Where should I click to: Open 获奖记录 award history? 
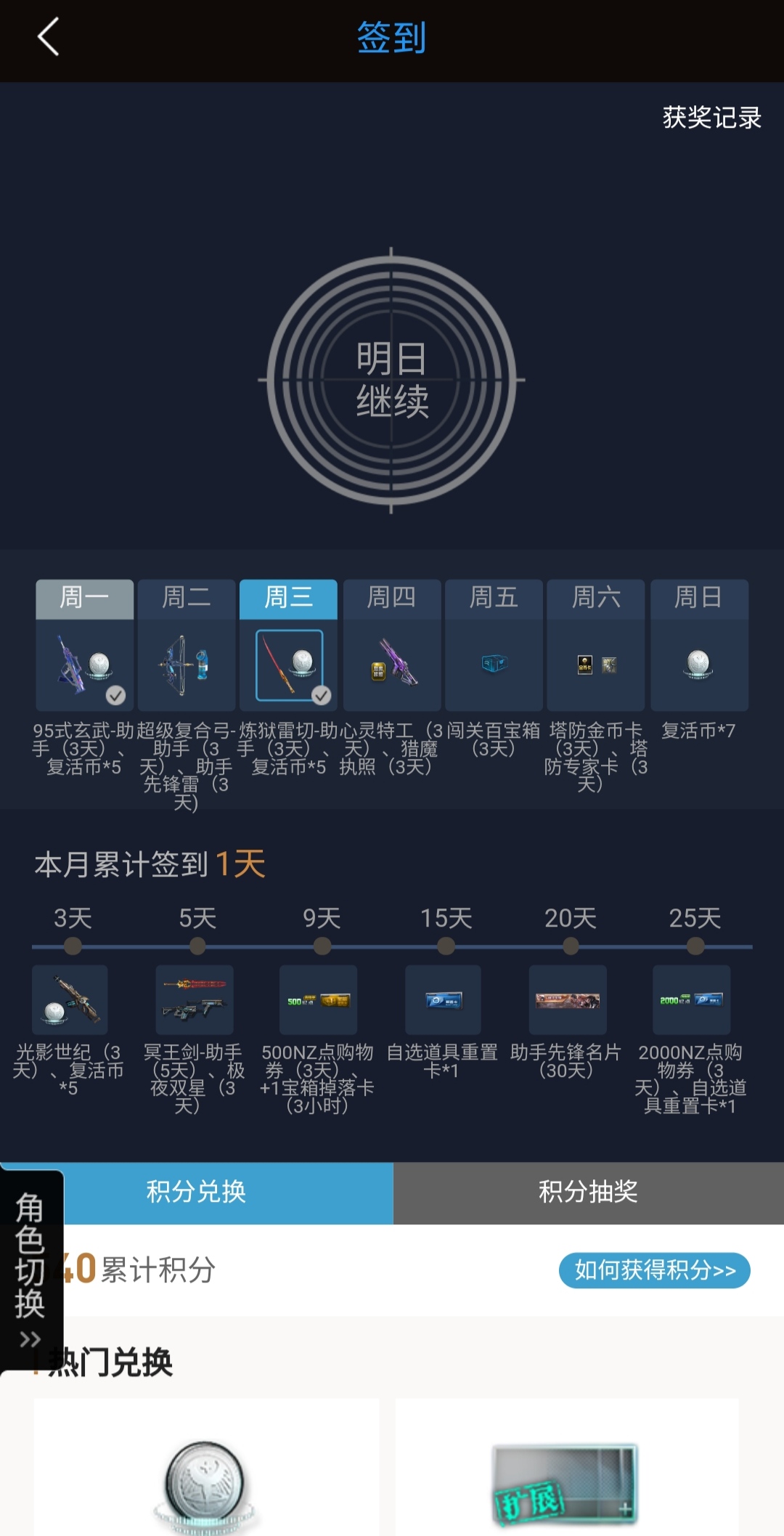[711, 118]
